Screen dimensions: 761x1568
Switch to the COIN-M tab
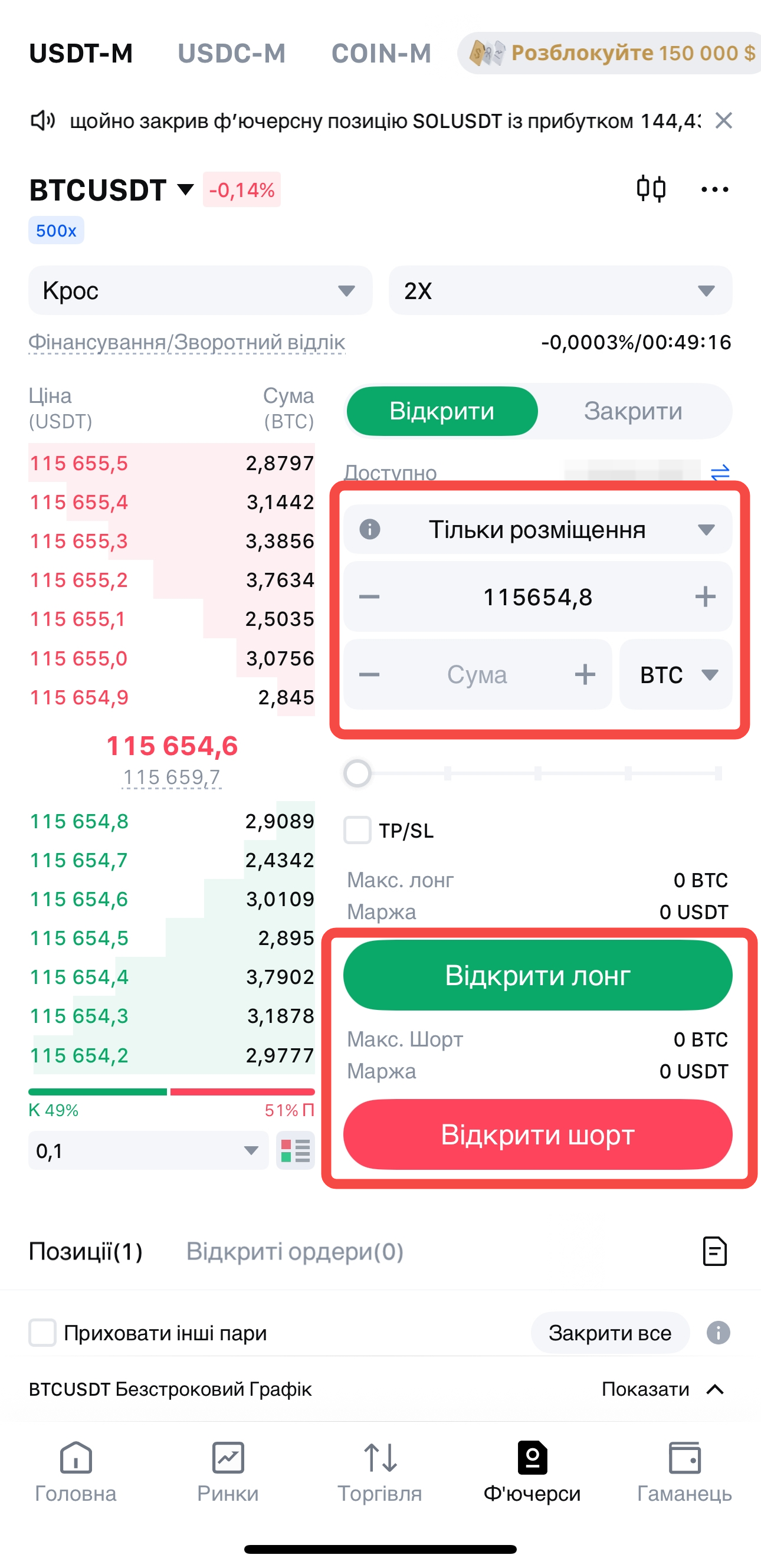click(381, 53)
